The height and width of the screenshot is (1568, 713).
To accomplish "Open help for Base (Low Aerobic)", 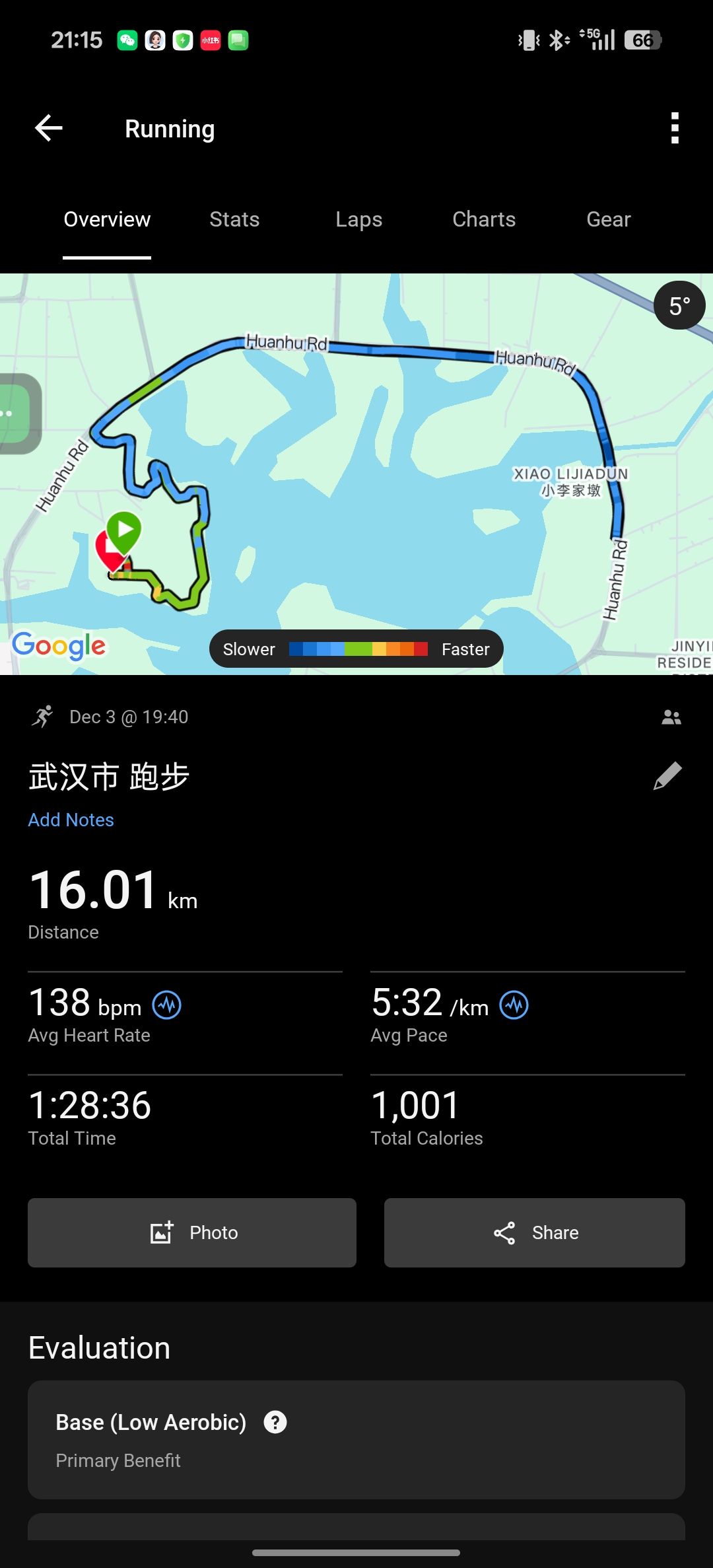I will (275, 1422).
